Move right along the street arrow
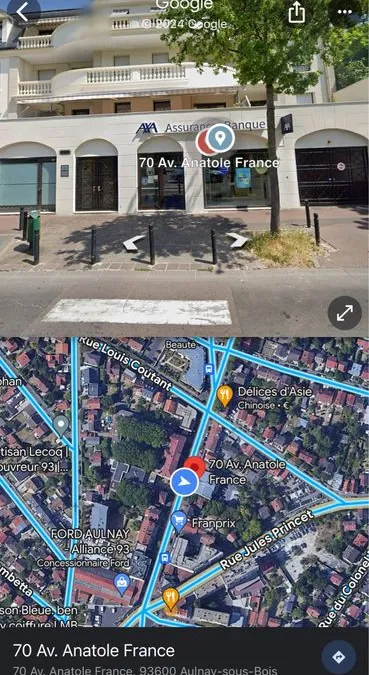369x675 pixels. 238,241
